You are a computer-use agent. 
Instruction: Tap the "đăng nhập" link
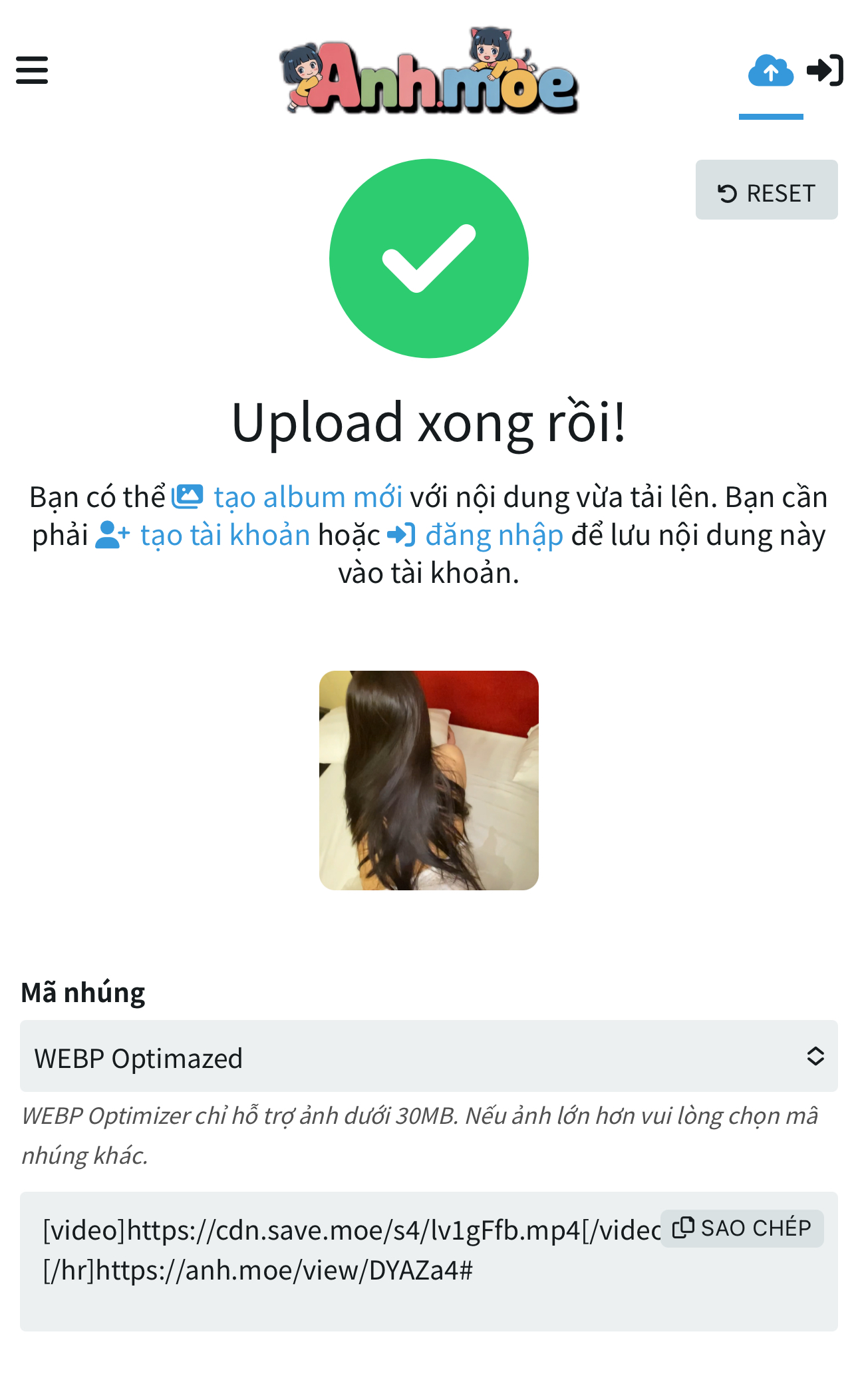(494, 535)
